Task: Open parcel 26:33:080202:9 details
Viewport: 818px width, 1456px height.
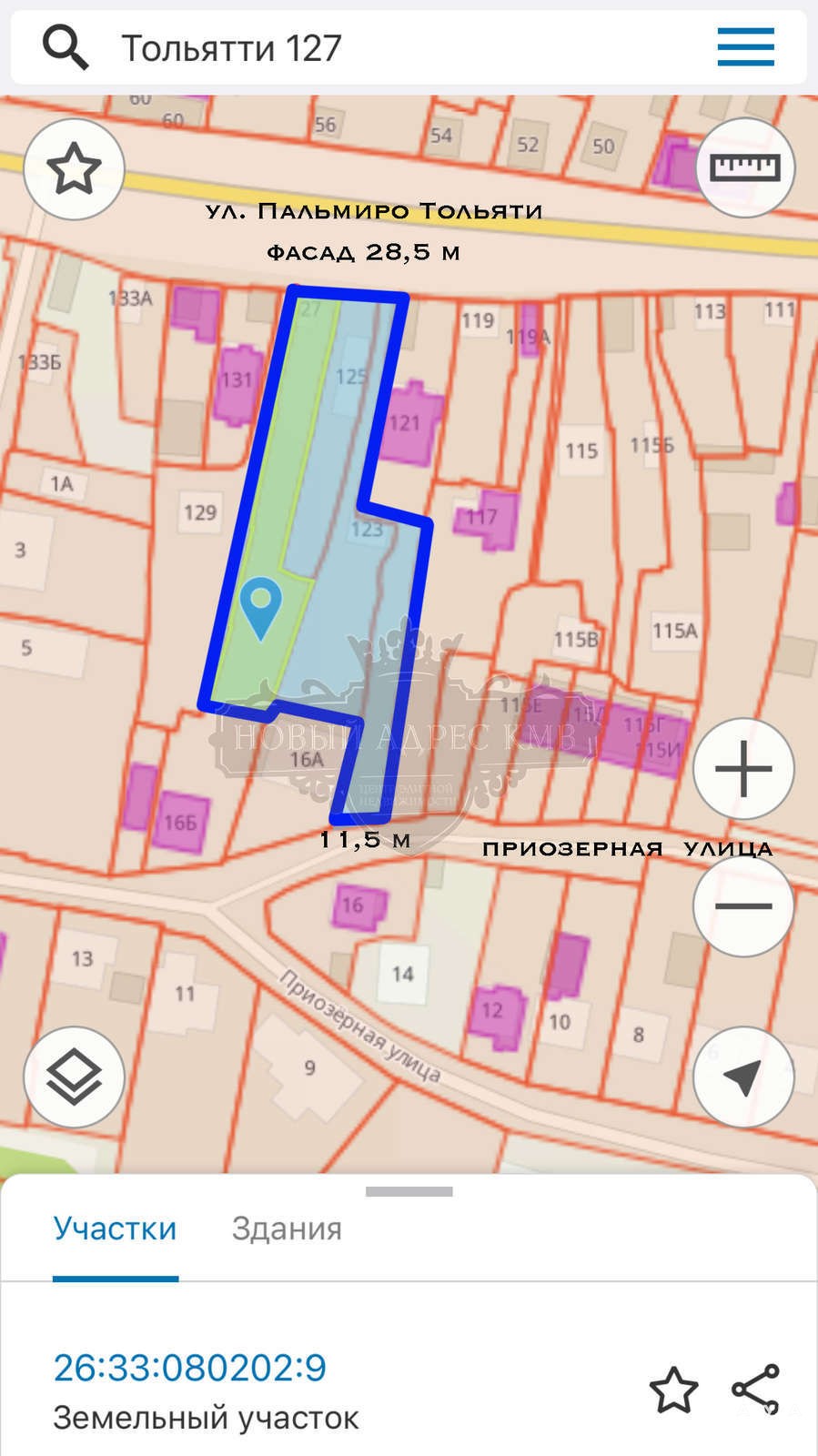Action: [189, 1368]
